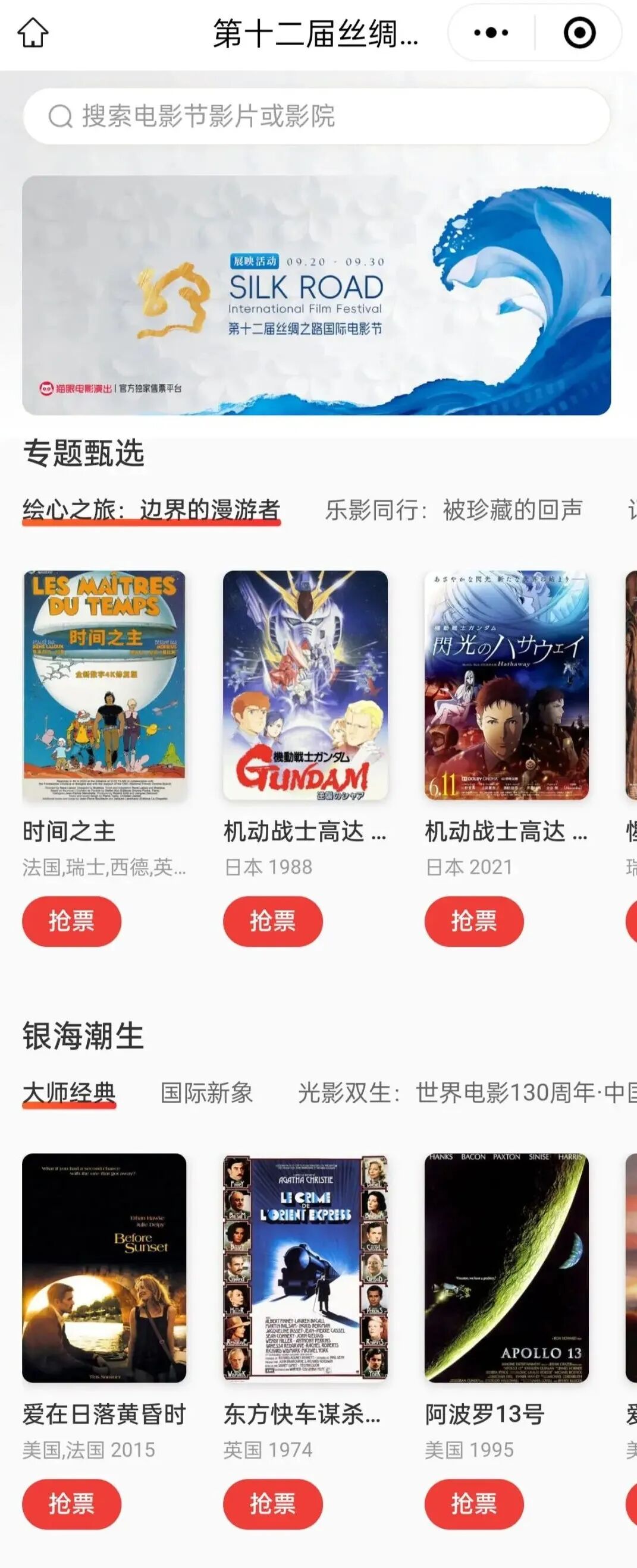
Task: Switch to the 乐影同行:被珍藏的回声 tab
Action: coord(454,509)
